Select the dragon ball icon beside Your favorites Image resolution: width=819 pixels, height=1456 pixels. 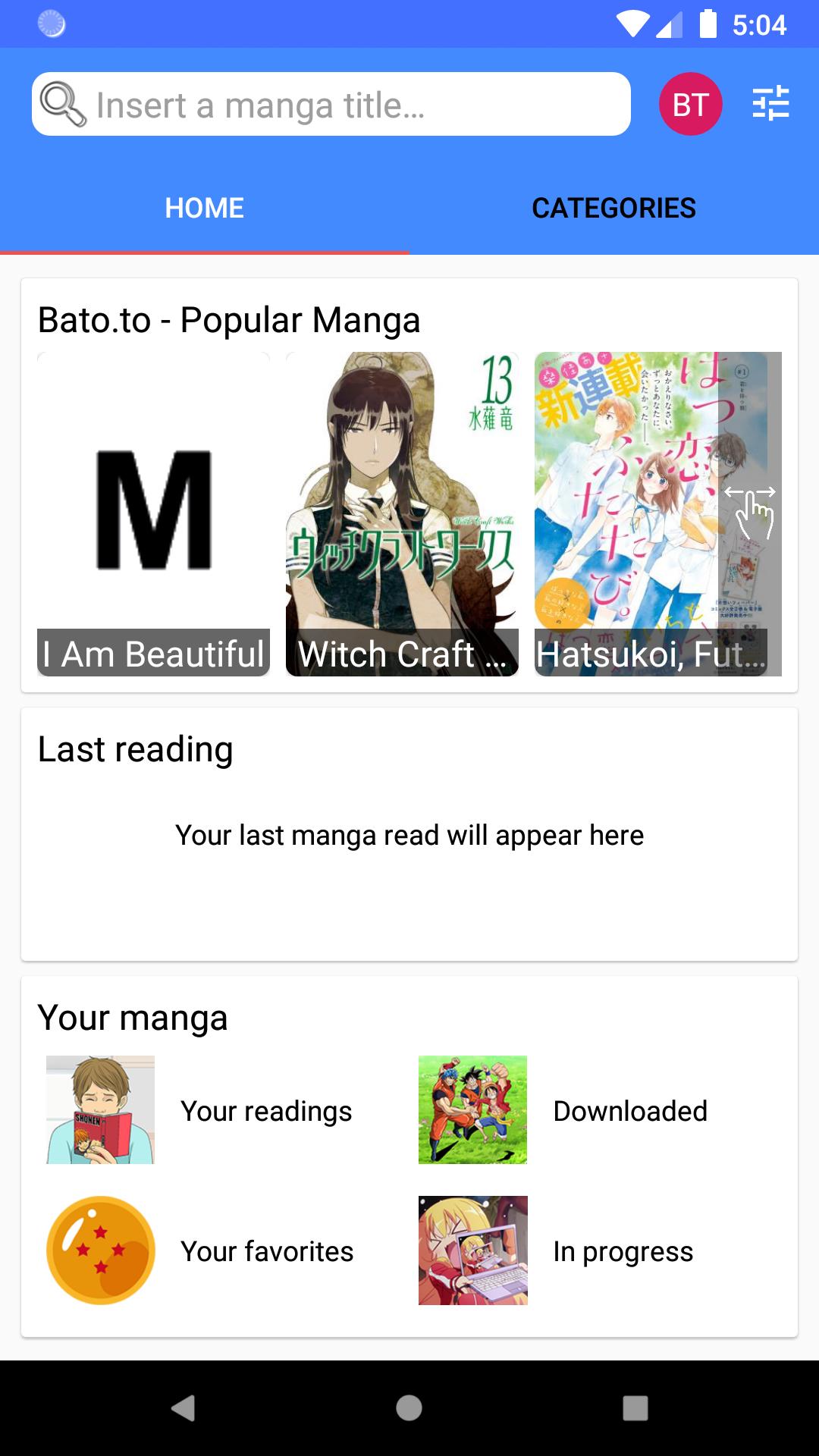coord(99,1250)
